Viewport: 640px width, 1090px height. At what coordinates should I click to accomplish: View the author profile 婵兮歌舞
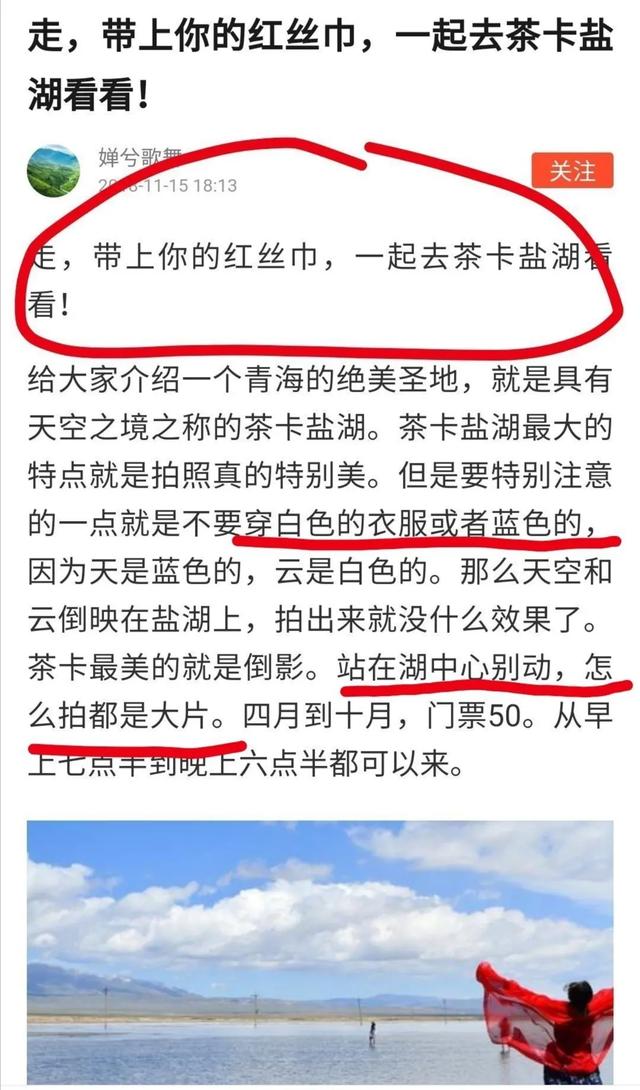pos(140,157)
